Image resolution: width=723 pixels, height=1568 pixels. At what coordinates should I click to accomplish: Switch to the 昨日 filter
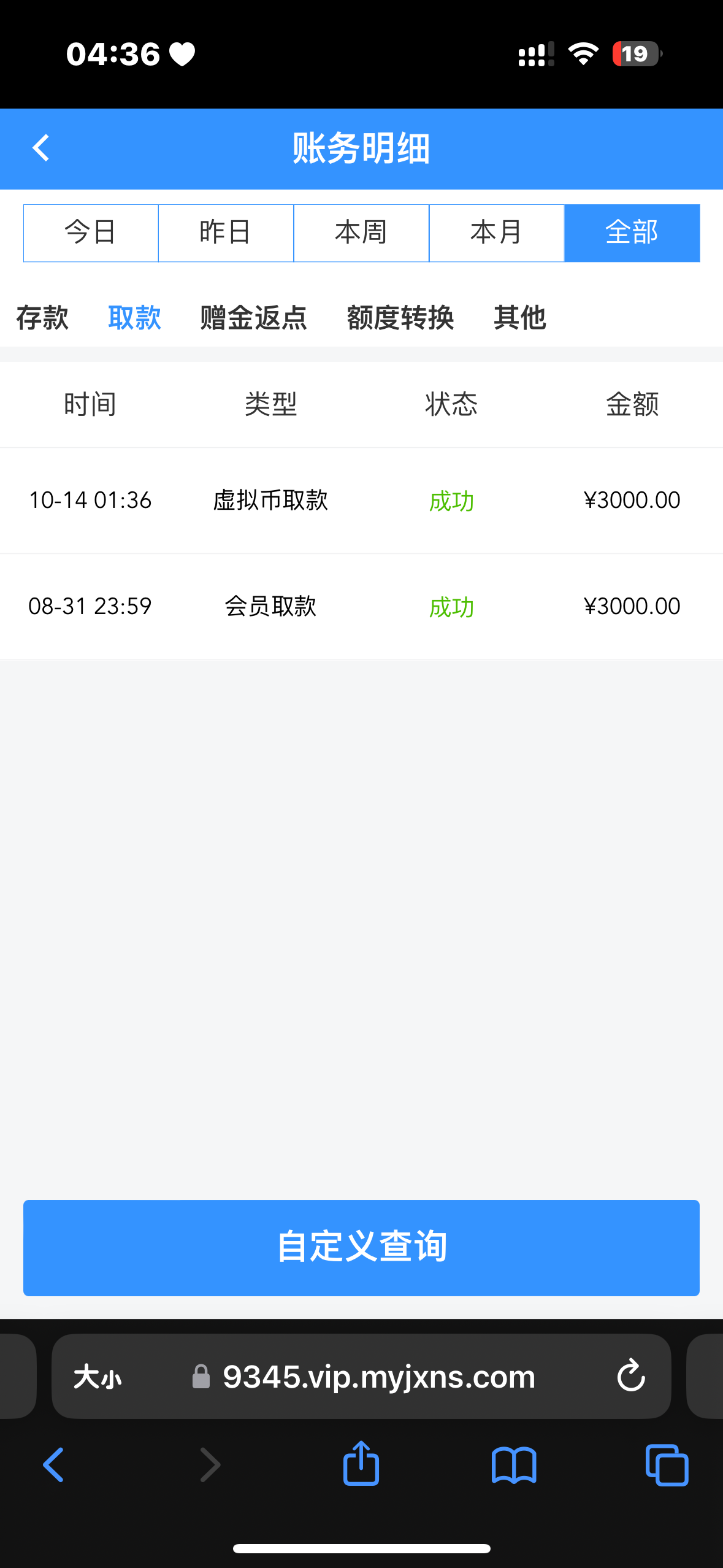pyautogui.click(x=226, y=233)
